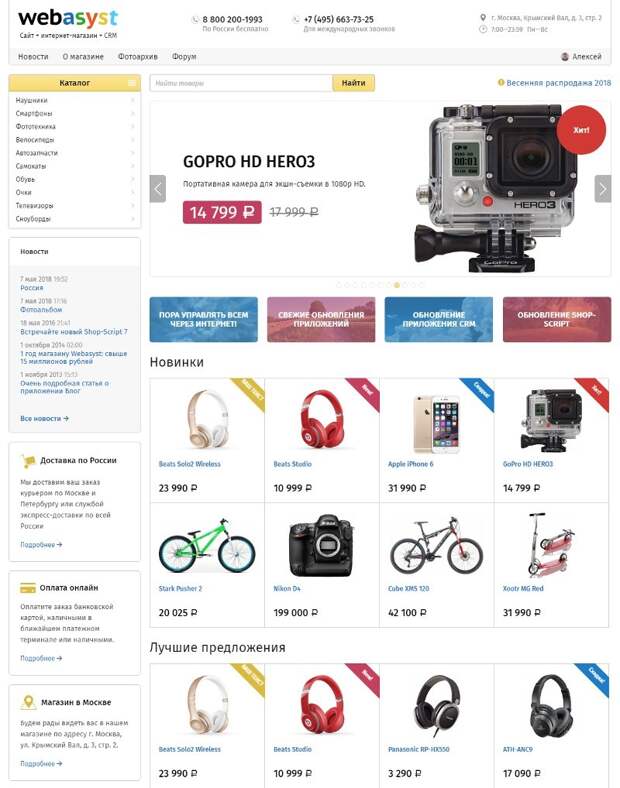
Task: Open the Обновление приложения CRM banner
Action: tap(438, 319)
